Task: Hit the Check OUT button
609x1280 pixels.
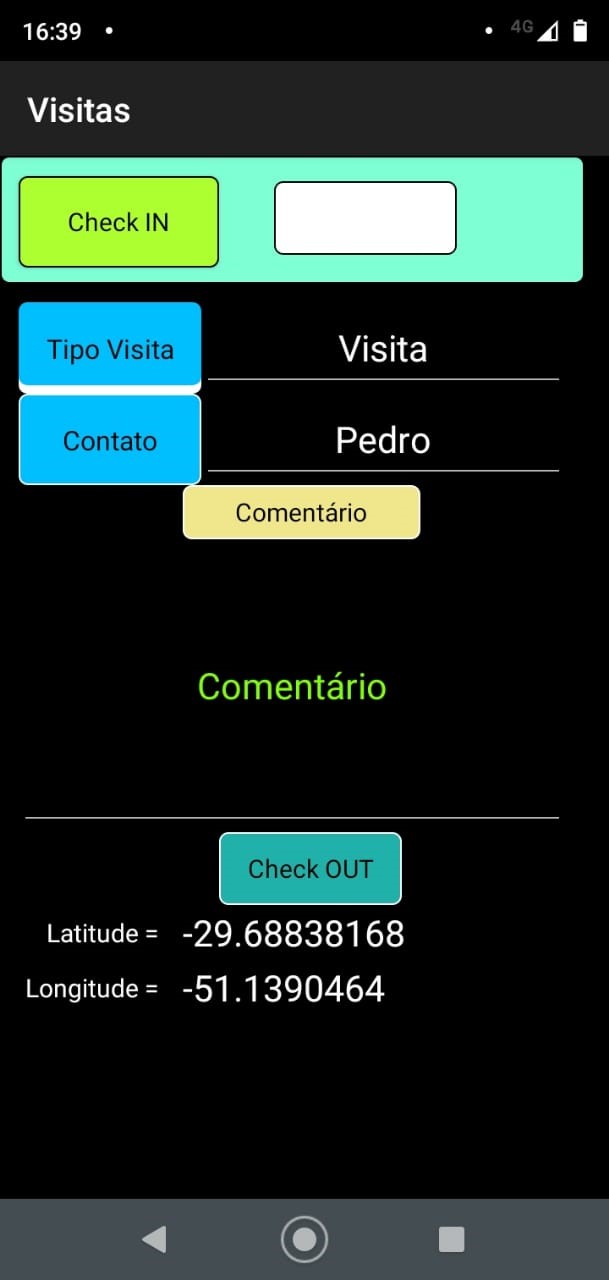Action: tap(310, 869)
